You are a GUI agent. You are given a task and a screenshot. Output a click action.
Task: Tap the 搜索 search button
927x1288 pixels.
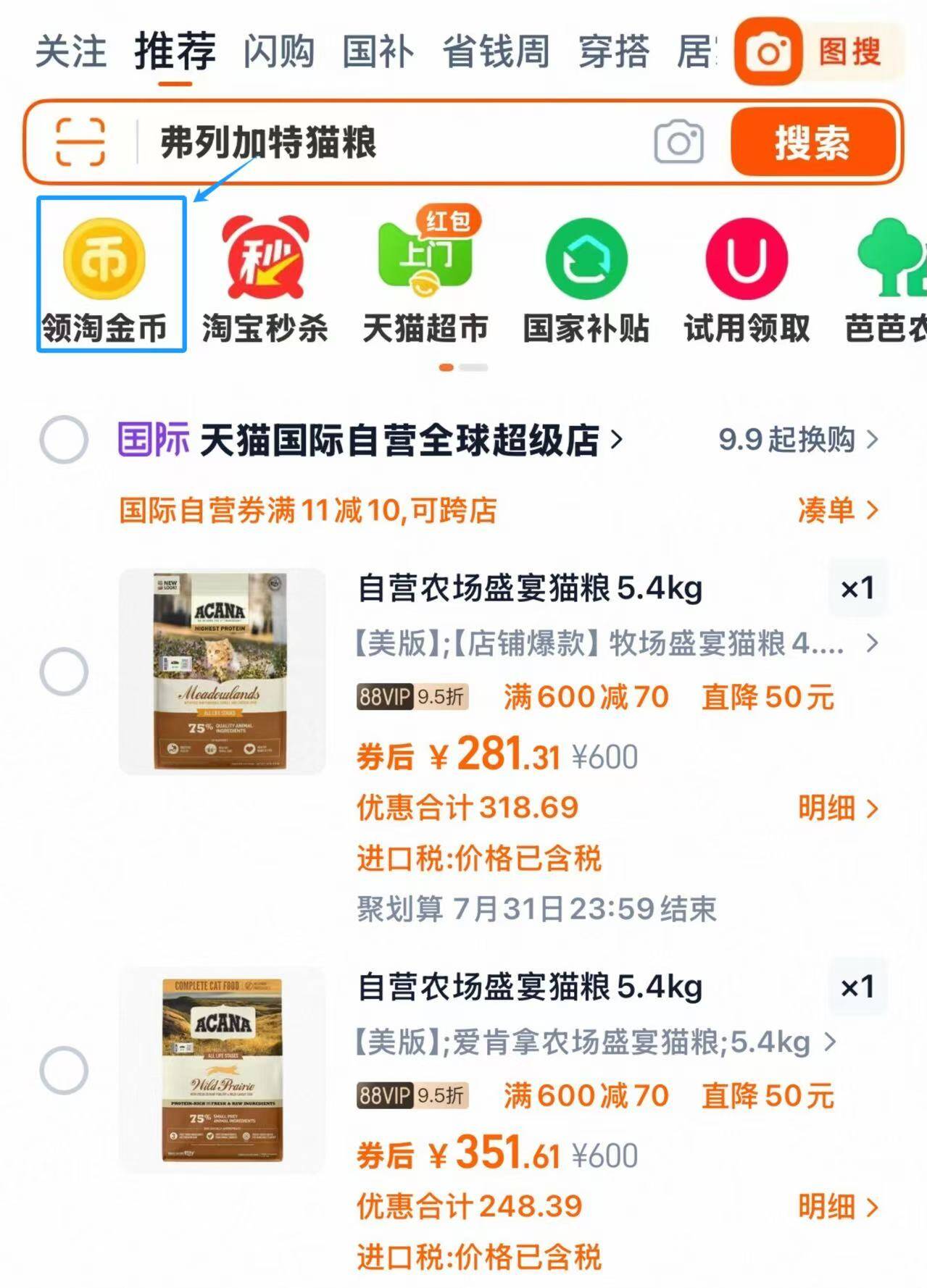[813, 143]
